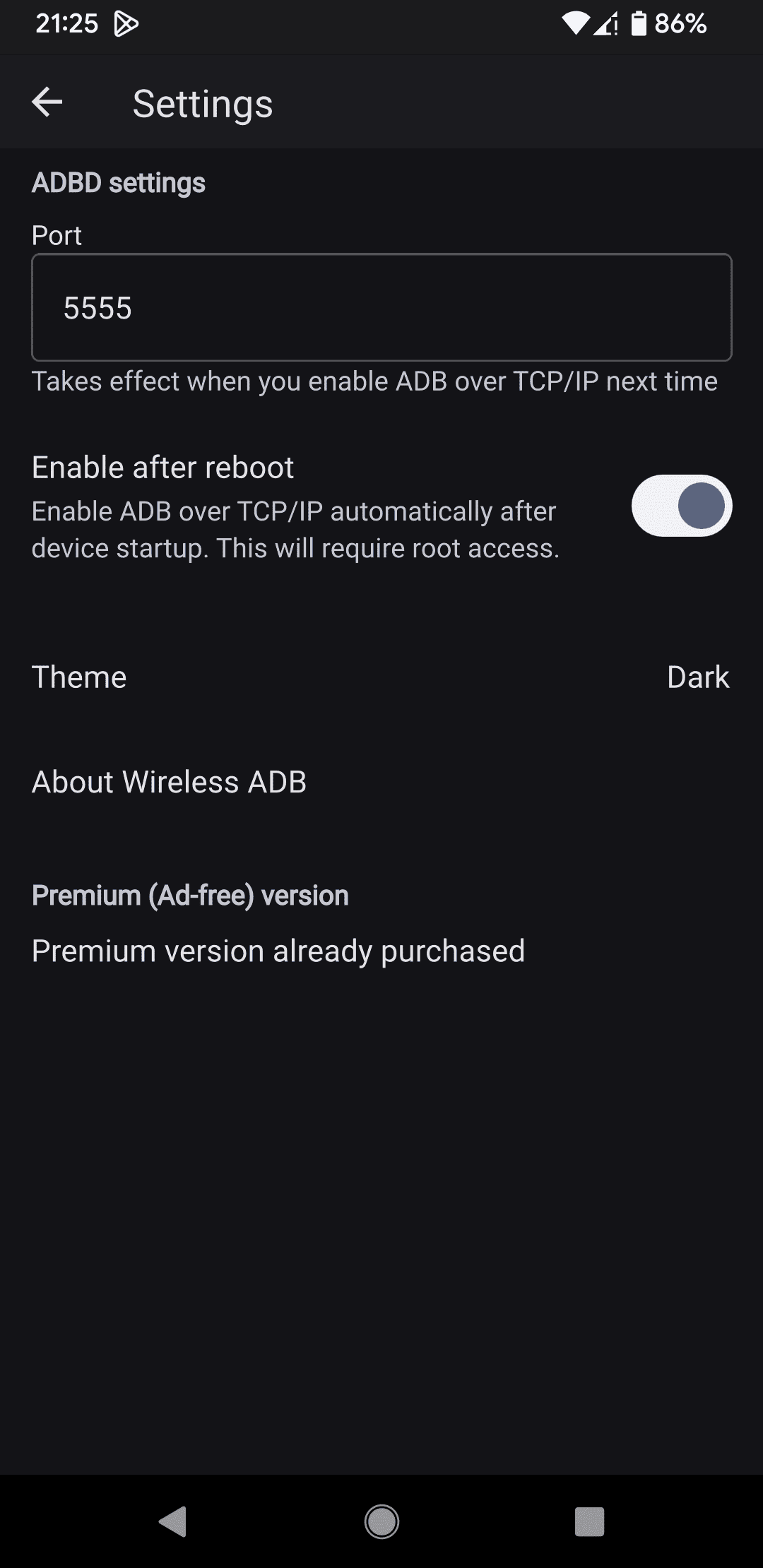Tap the system home button

(381, 1521)
